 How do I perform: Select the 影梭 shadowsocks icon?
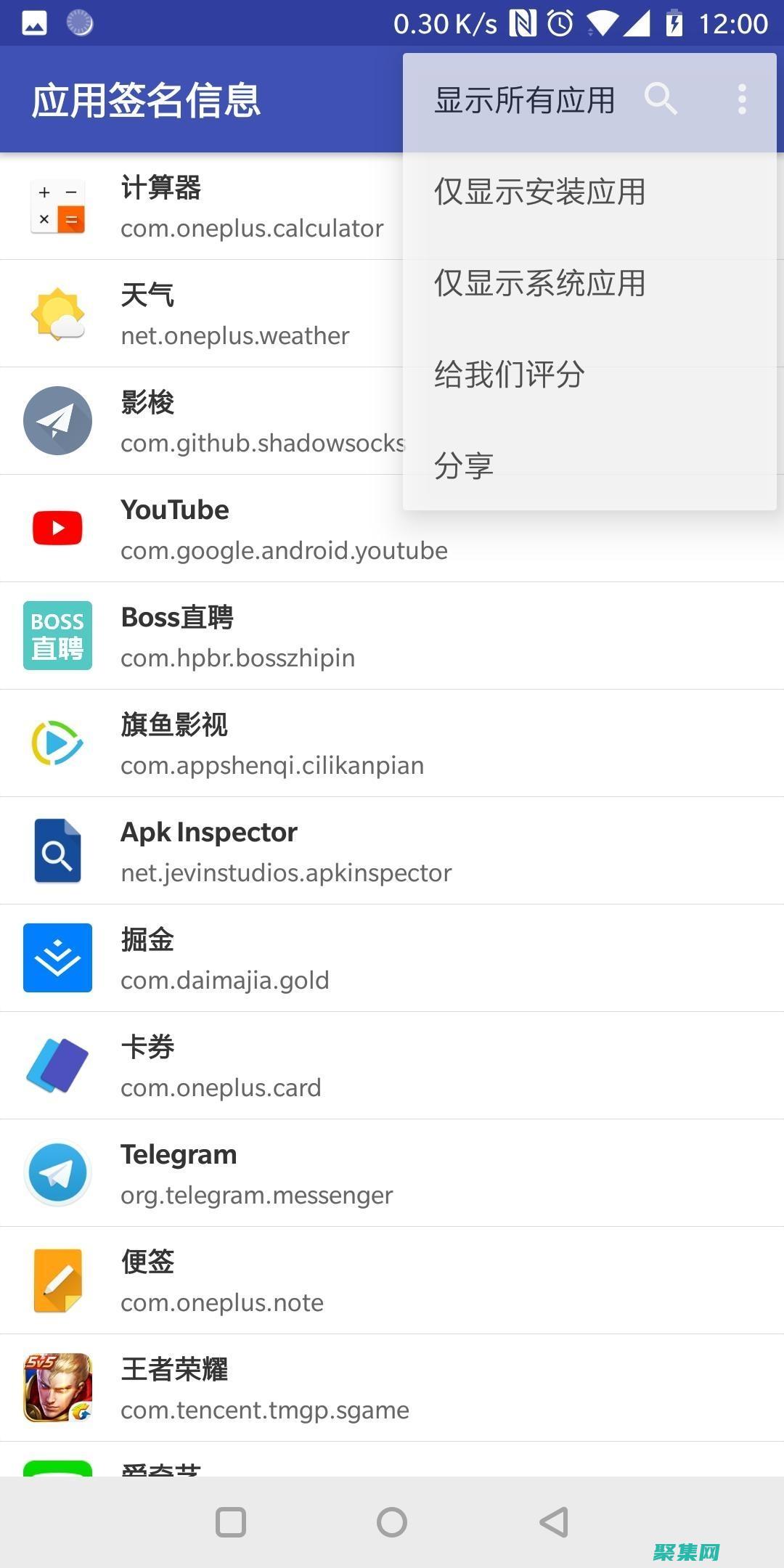[57, 420]
